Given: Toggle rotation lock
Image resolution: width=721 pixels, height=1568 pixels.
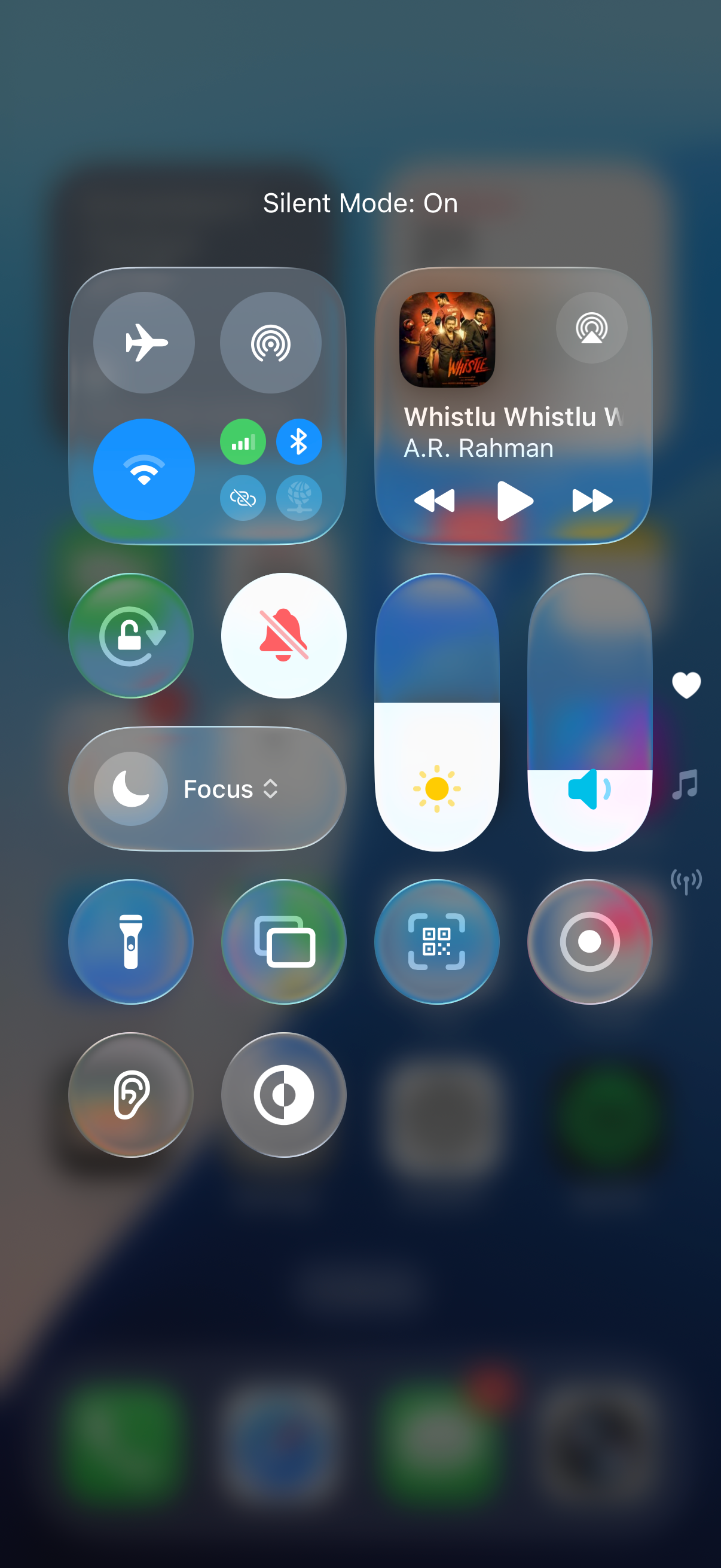Looking at the screenshot, I should (131, 636).
